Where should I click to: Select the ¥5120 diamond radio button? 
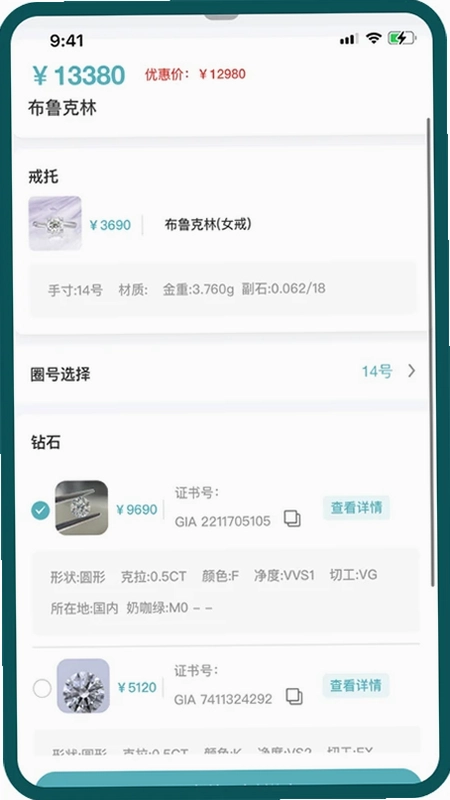[x=42, y=688]
